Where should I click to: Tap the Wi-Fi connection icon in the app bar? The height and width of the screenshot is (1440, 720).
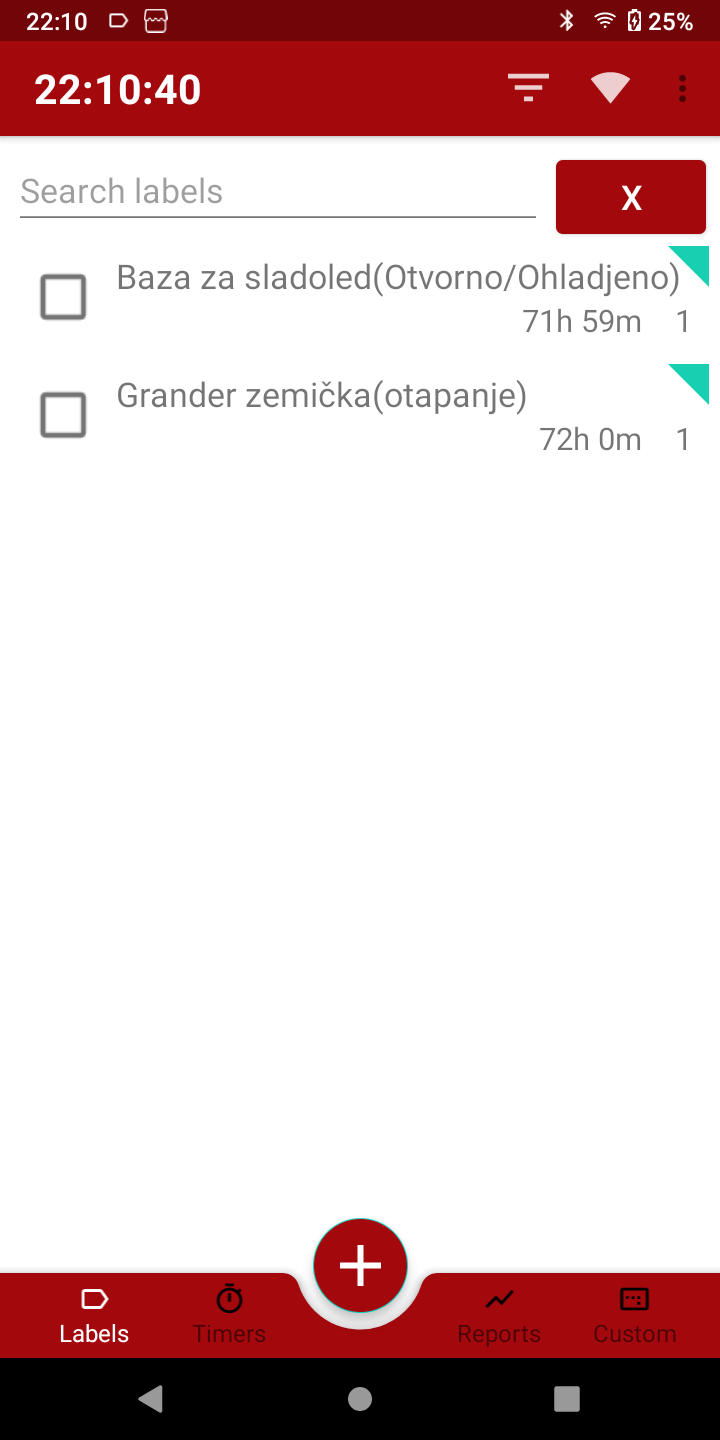609,89
